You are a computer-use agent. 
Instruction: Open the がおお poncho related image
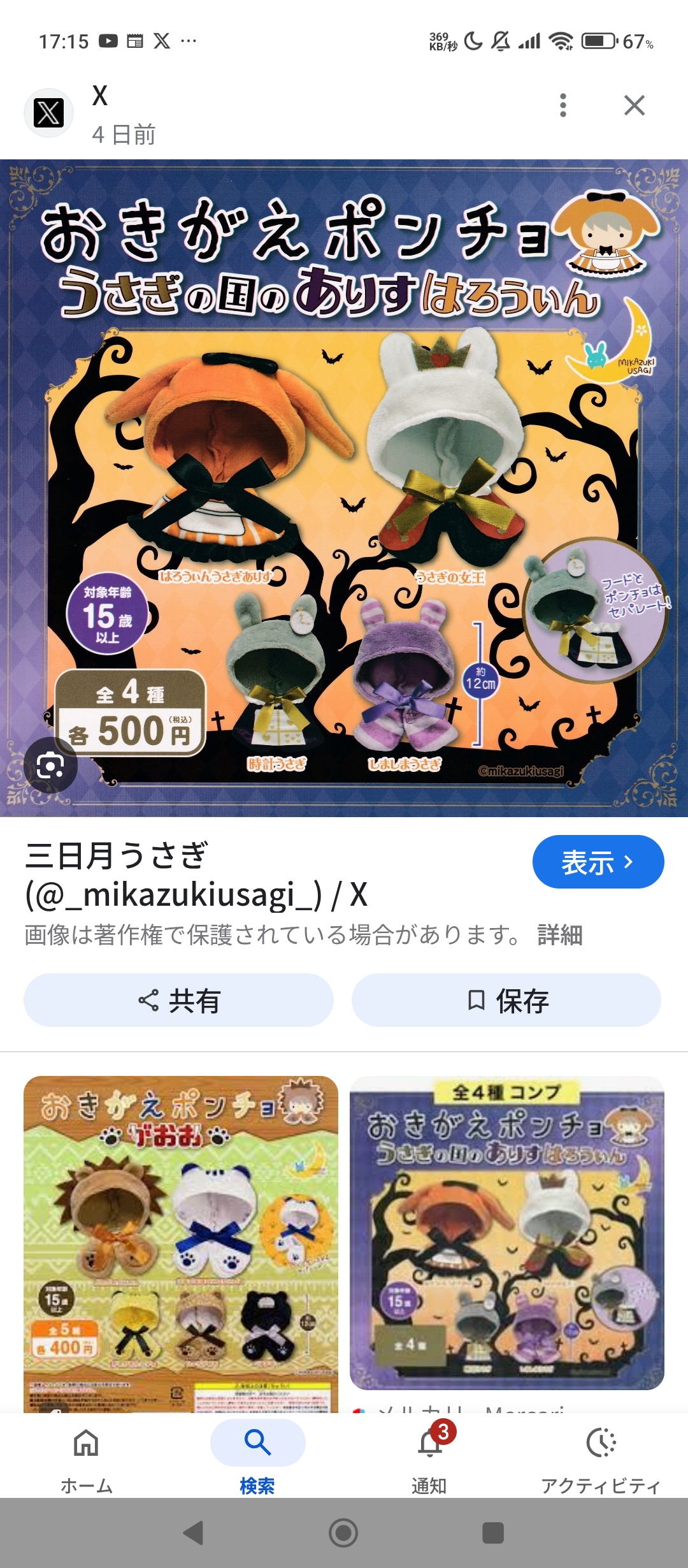(x=181, y=1243)
